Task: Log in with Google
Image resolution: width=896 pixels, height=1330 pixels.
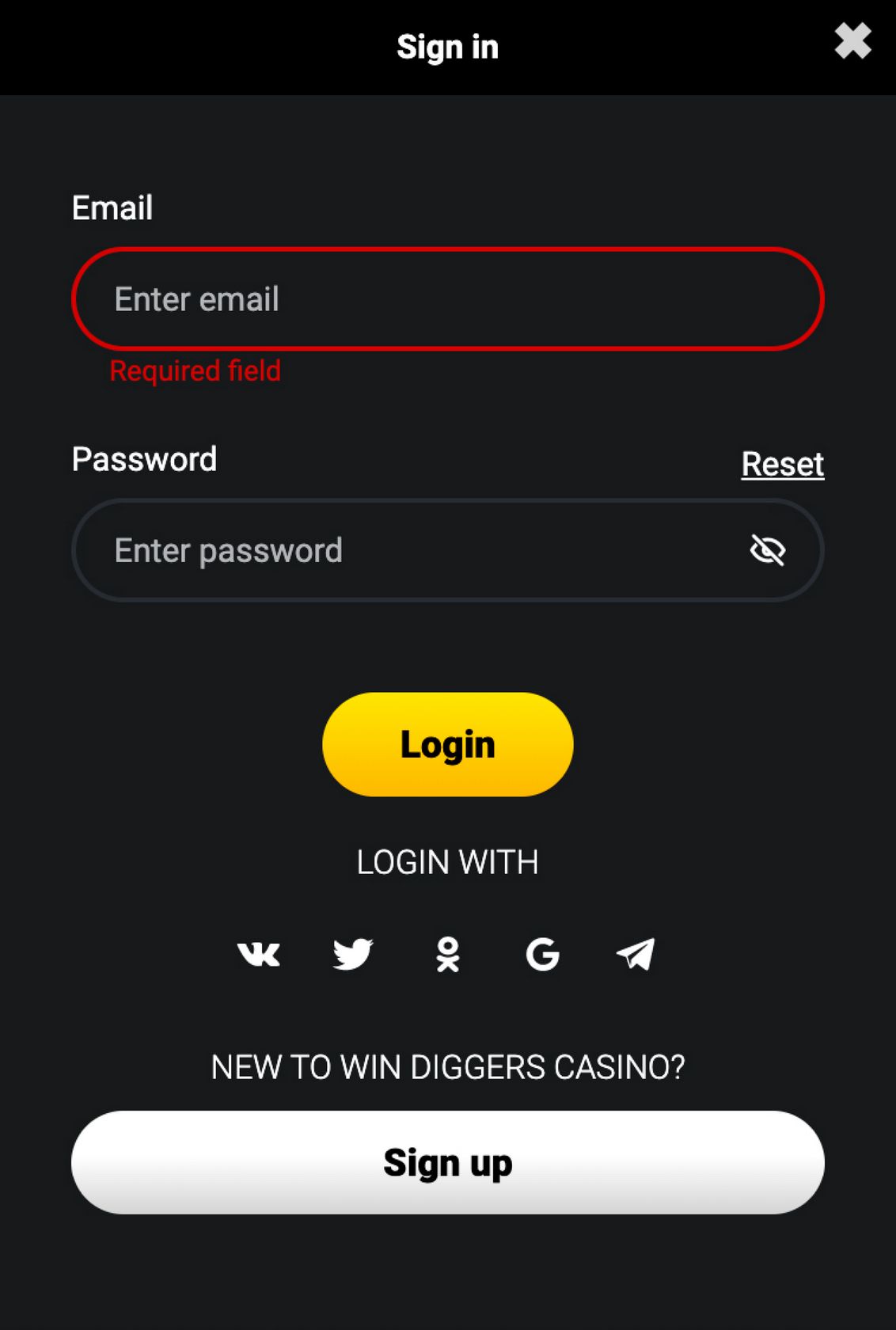Action: click(542, 954)
